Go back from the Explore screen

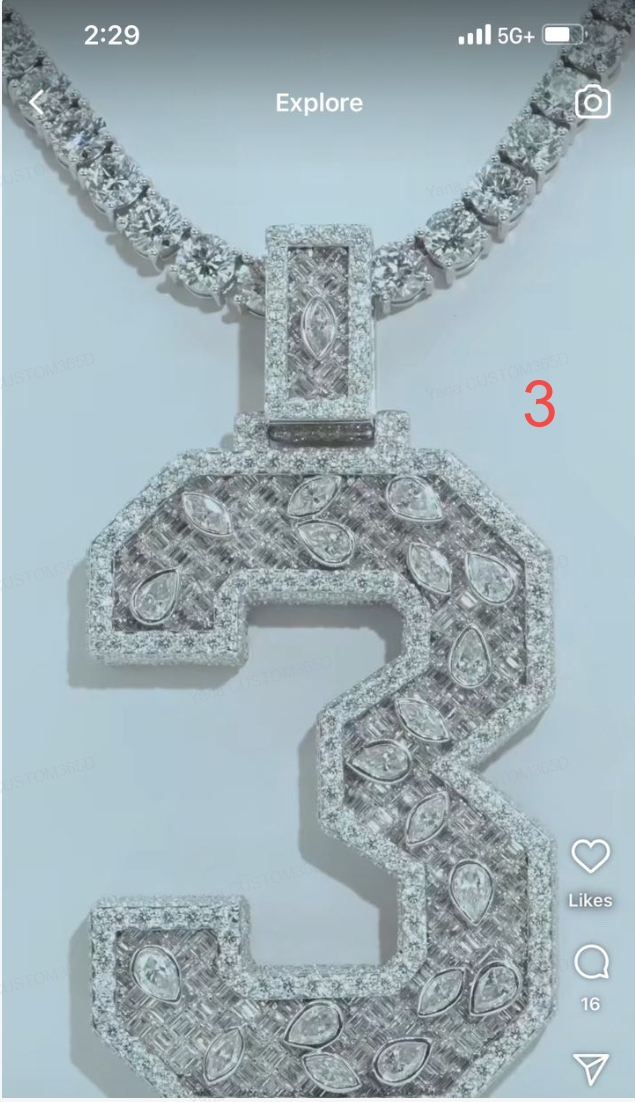(37, 102)
